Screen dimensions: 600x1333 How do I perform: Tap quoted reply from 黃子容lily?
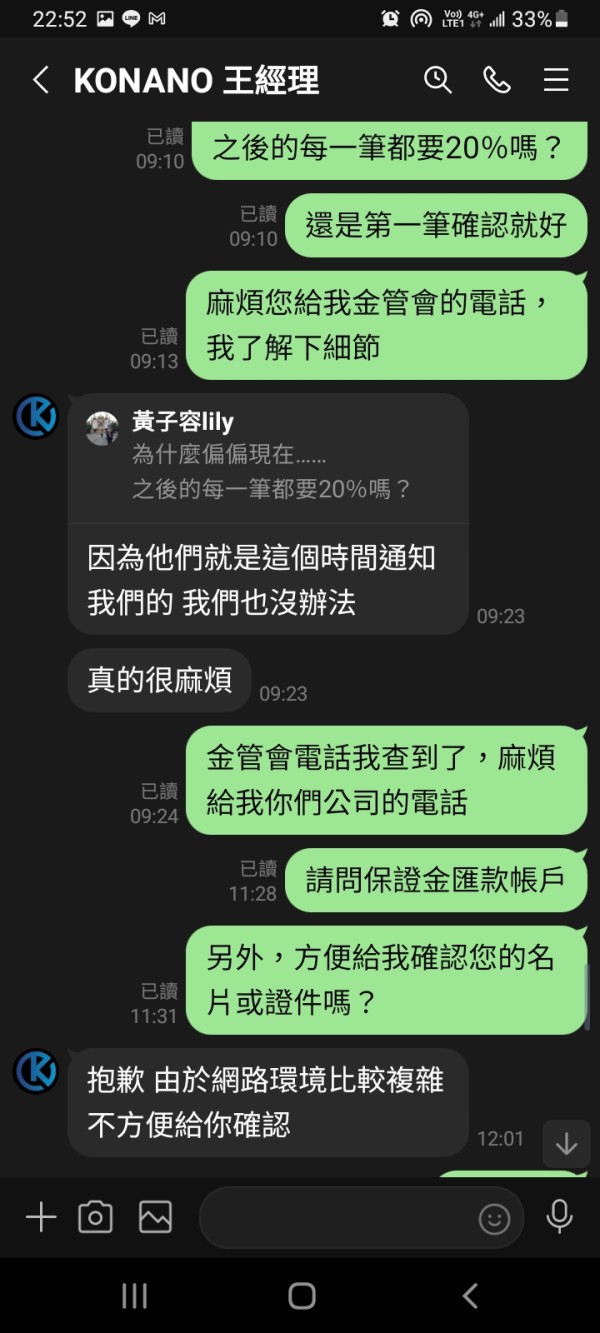[x=268, y=458]
